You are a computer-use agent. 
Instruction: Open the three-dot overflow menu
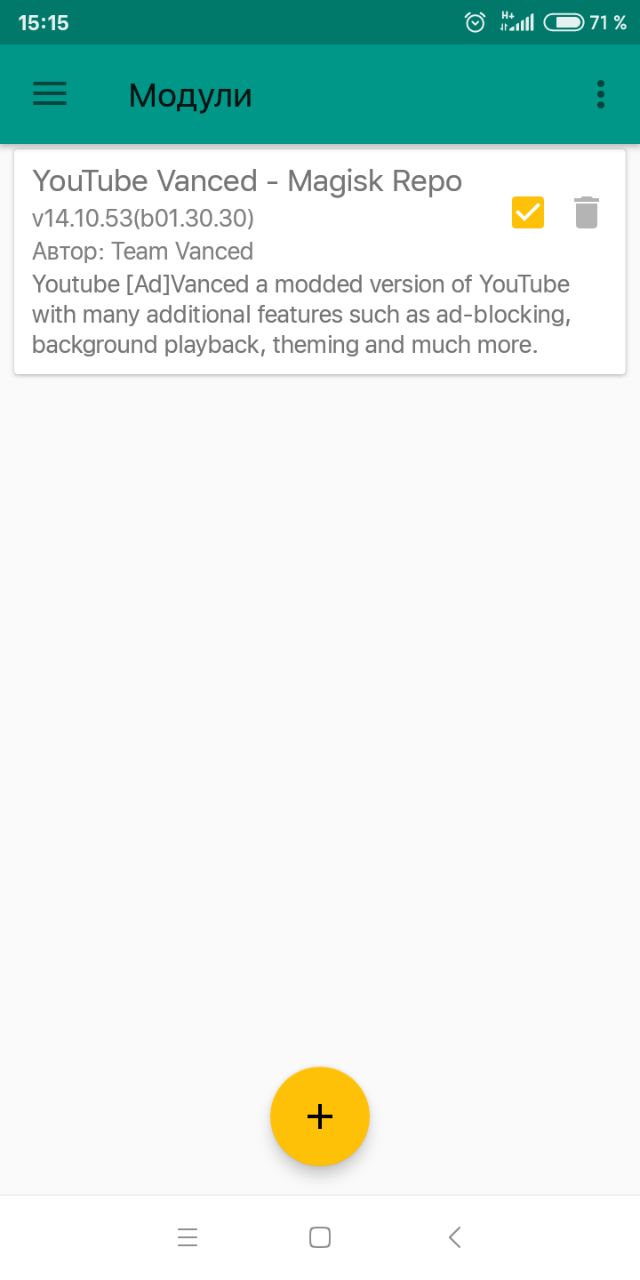point(600,94)
